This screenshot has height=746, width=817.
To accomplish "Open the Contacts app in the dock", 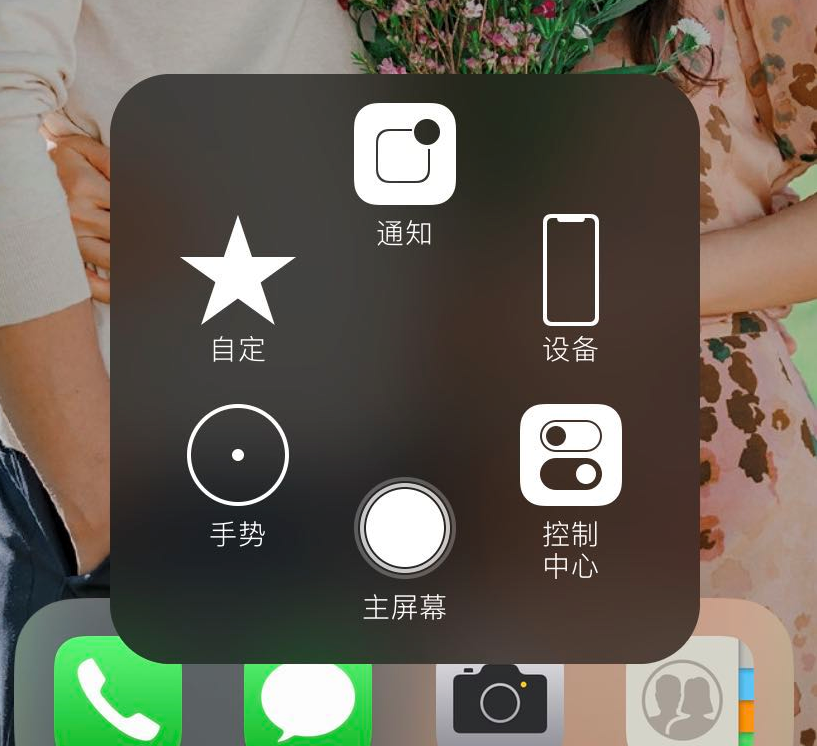I will tap(686, 698).
